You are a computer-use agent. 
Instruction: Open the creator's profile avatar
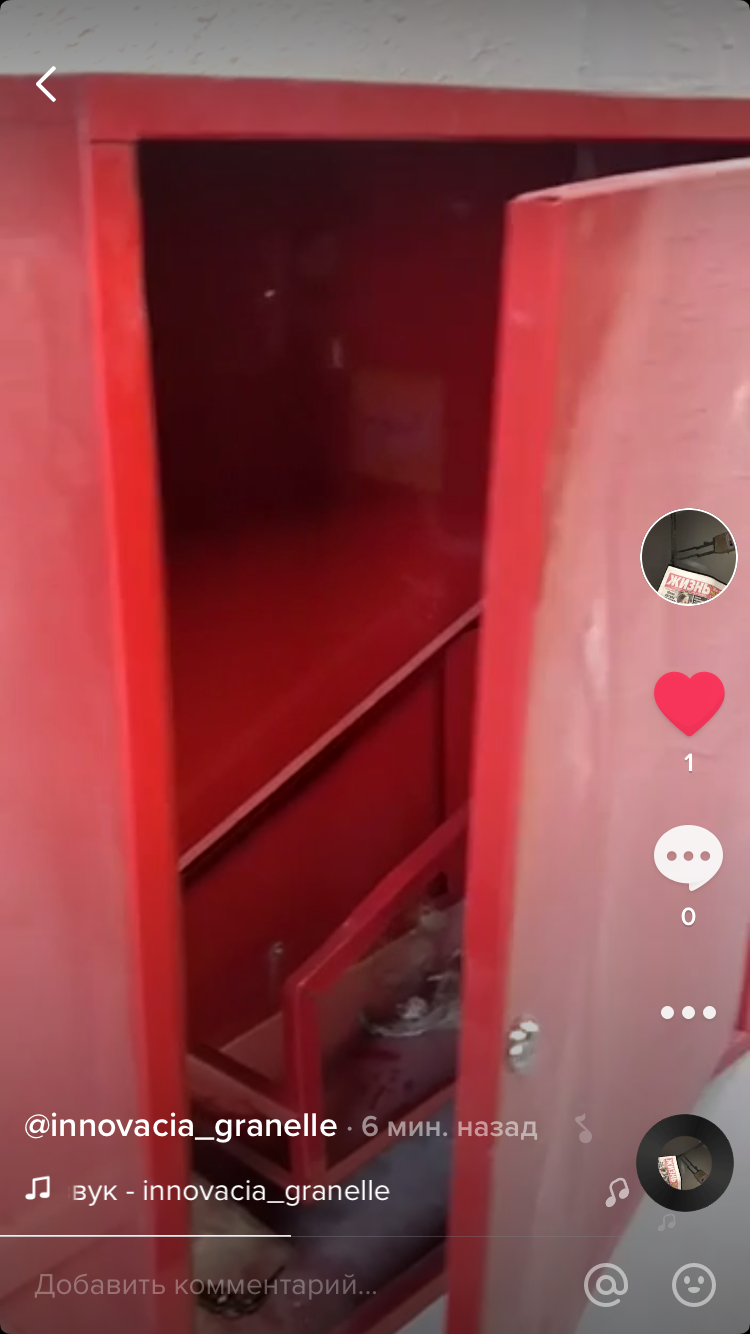point(689,558)
